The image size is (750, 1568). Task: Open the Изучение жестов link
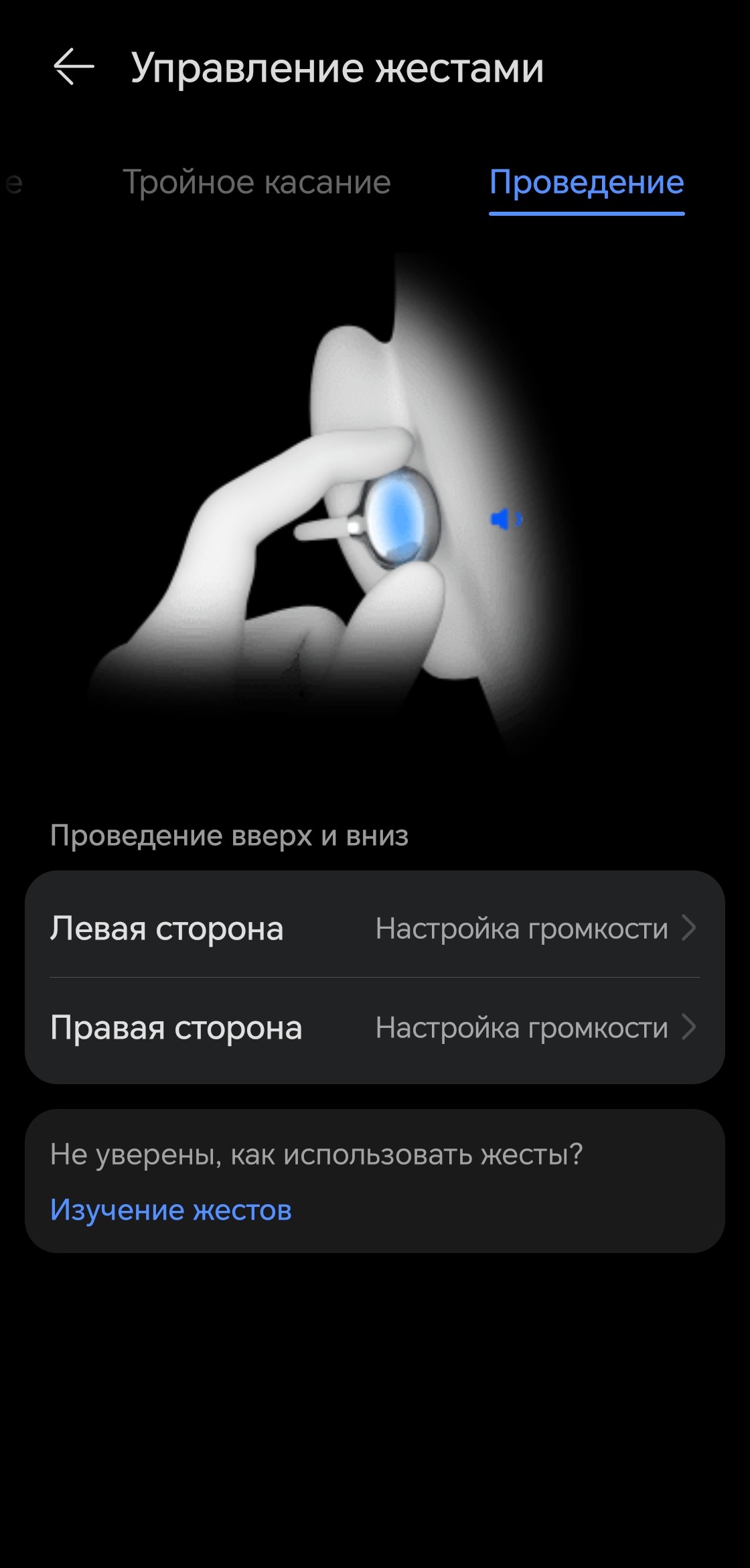pyautogui.click(x=171, y=1210)
